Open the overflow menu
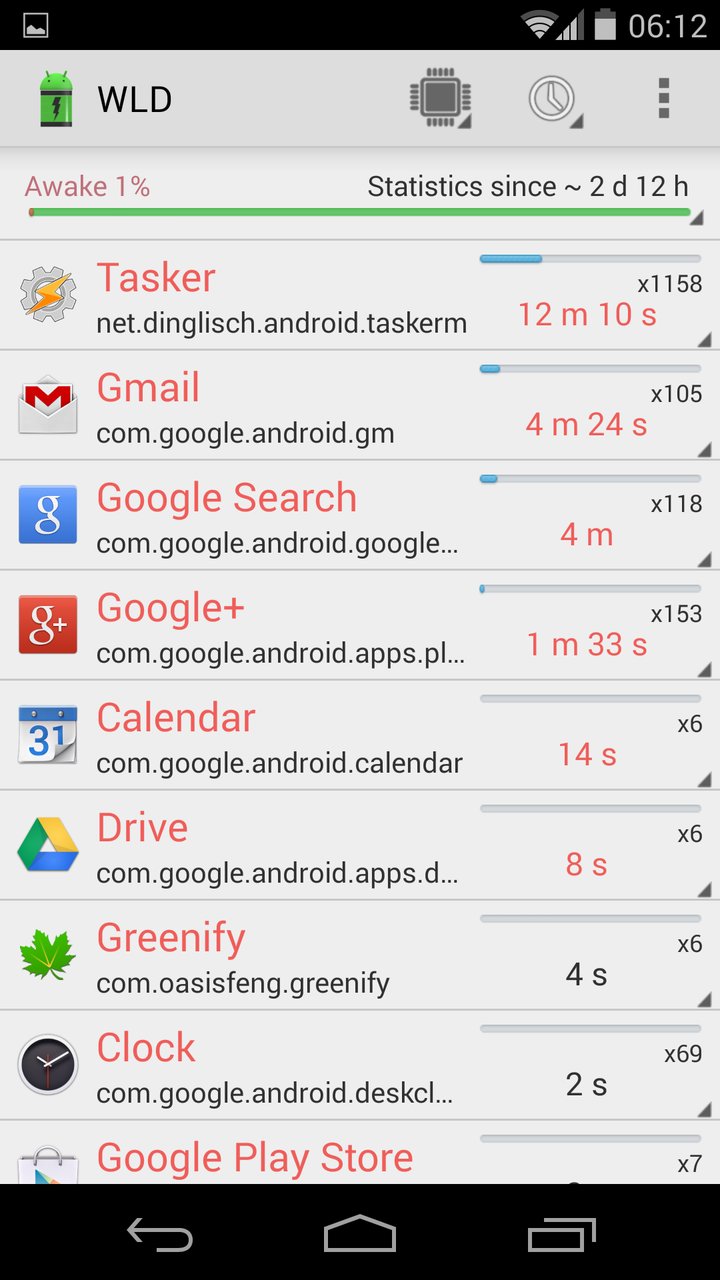Image resolution: width=720 pixels, height=1280 pixels. (x=663, y=98)
